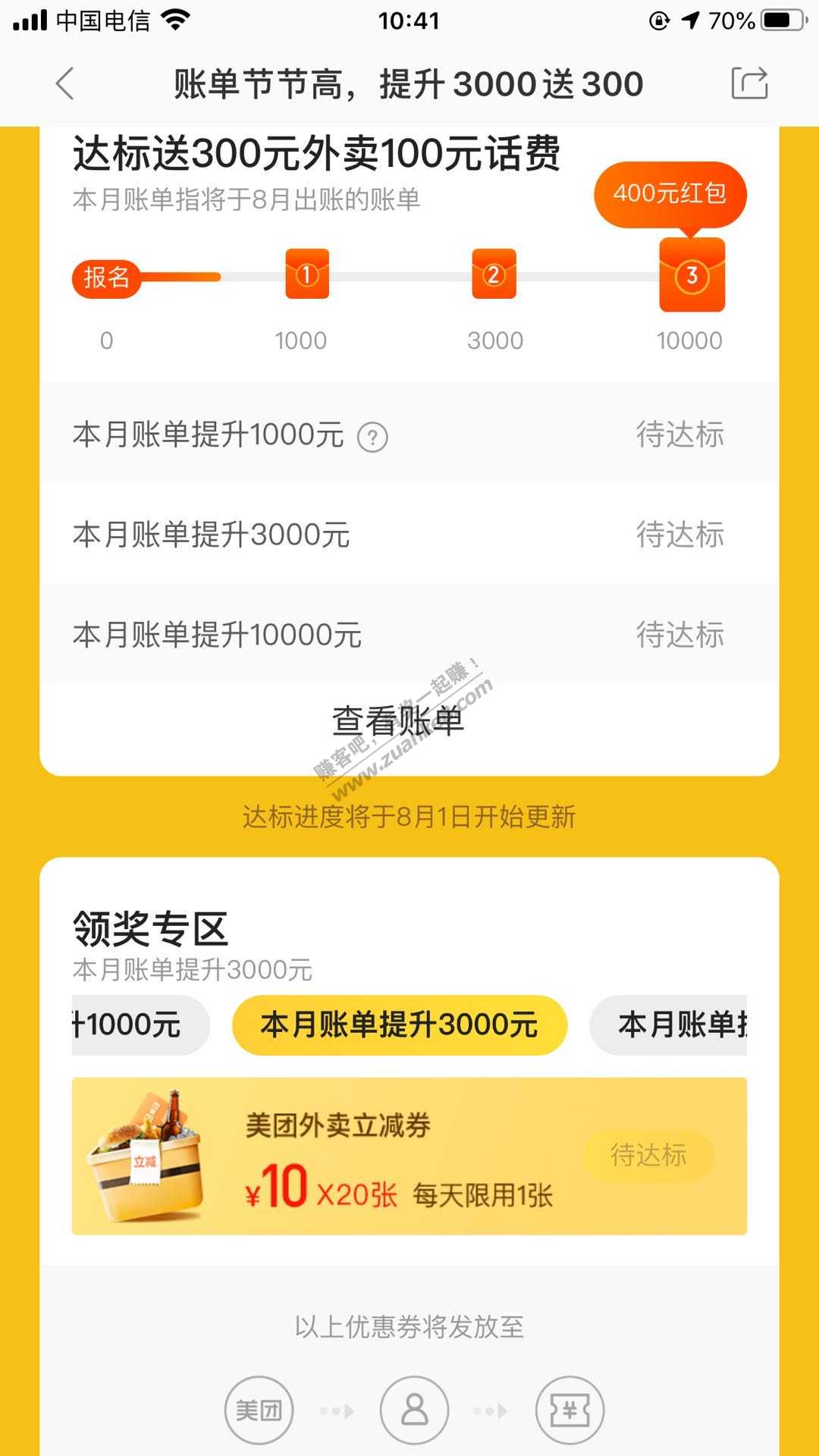Switch to the partially visible 1000元 tab
Viewport: 819px width, 1456px height.
point(136,1025)
